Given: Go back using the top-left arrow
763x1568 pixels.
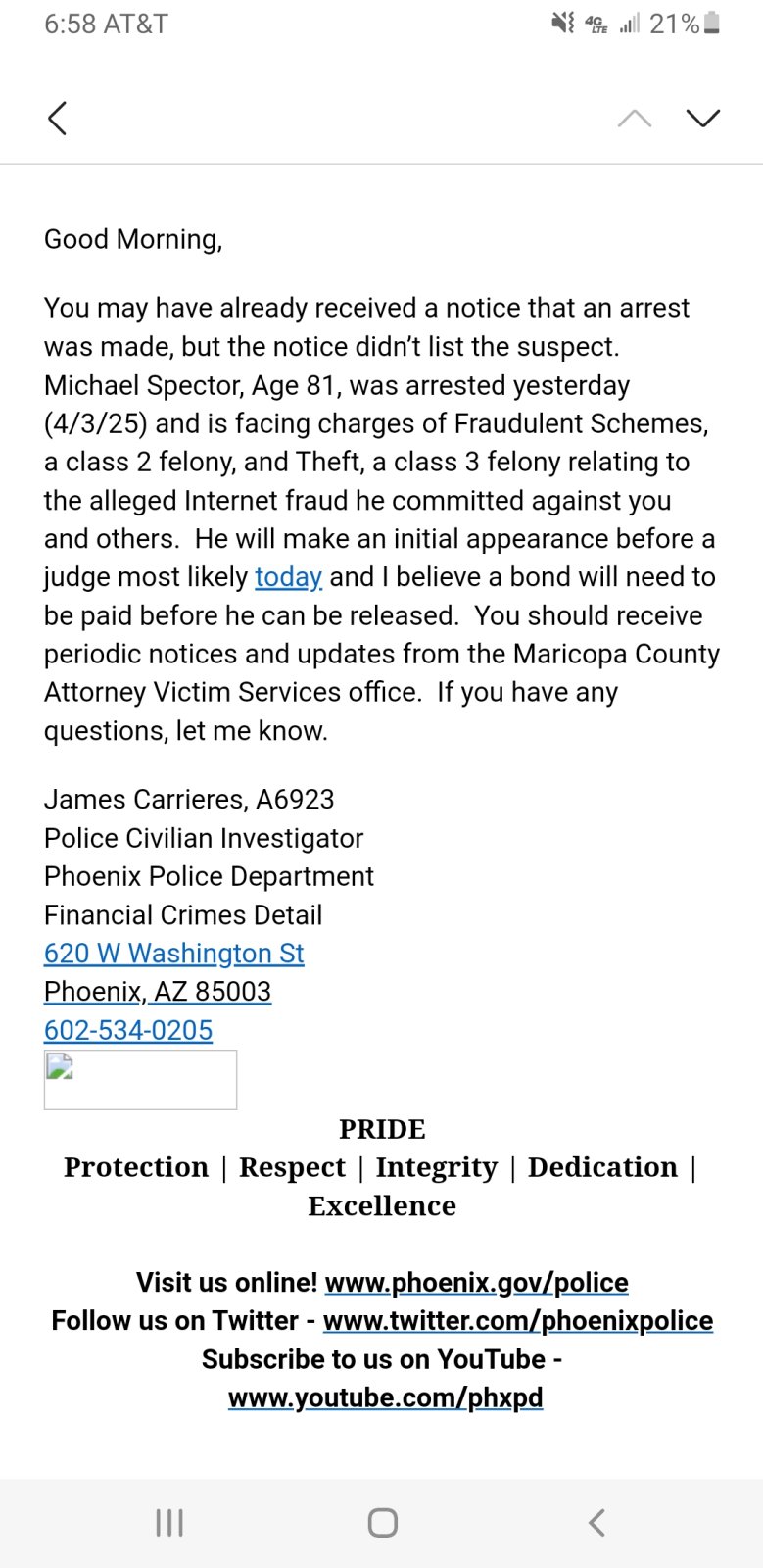Looking at the screenshot, I should (x=57, y=119).
